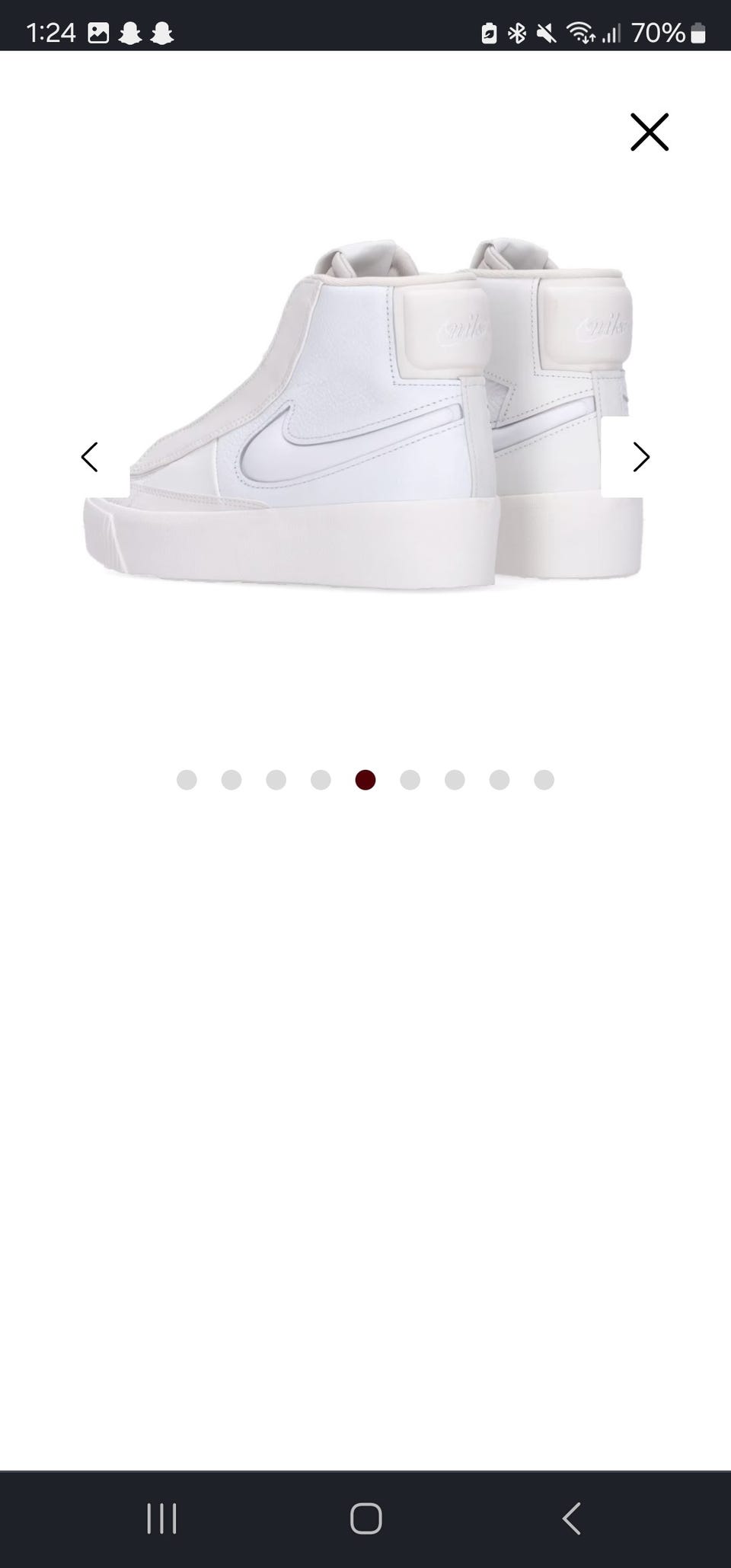Close the product image viewer
This screenshot has width=731, height=1568.
pyautogui.click(x=649, y=132)
